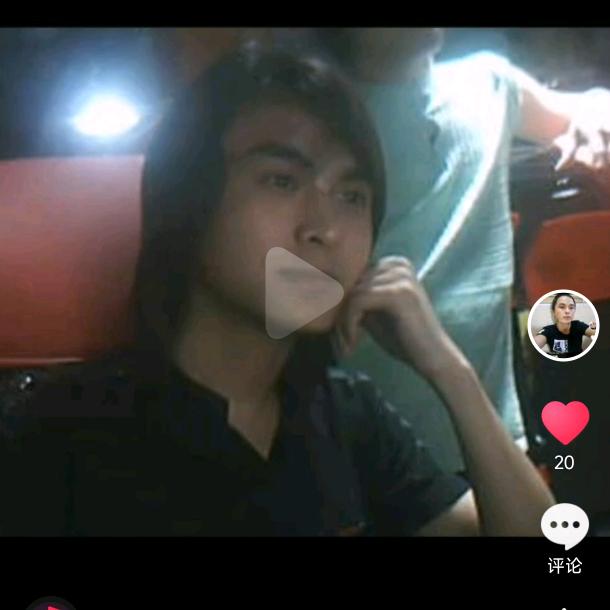Screen dimensions: 610x610
Task: Open the 评论 comments
Action: (565, 527)
